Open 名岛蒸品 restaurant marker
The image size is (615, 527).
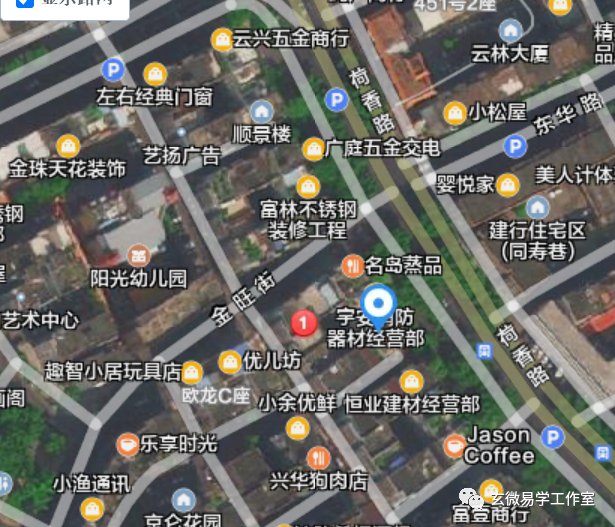click(352, 266)
